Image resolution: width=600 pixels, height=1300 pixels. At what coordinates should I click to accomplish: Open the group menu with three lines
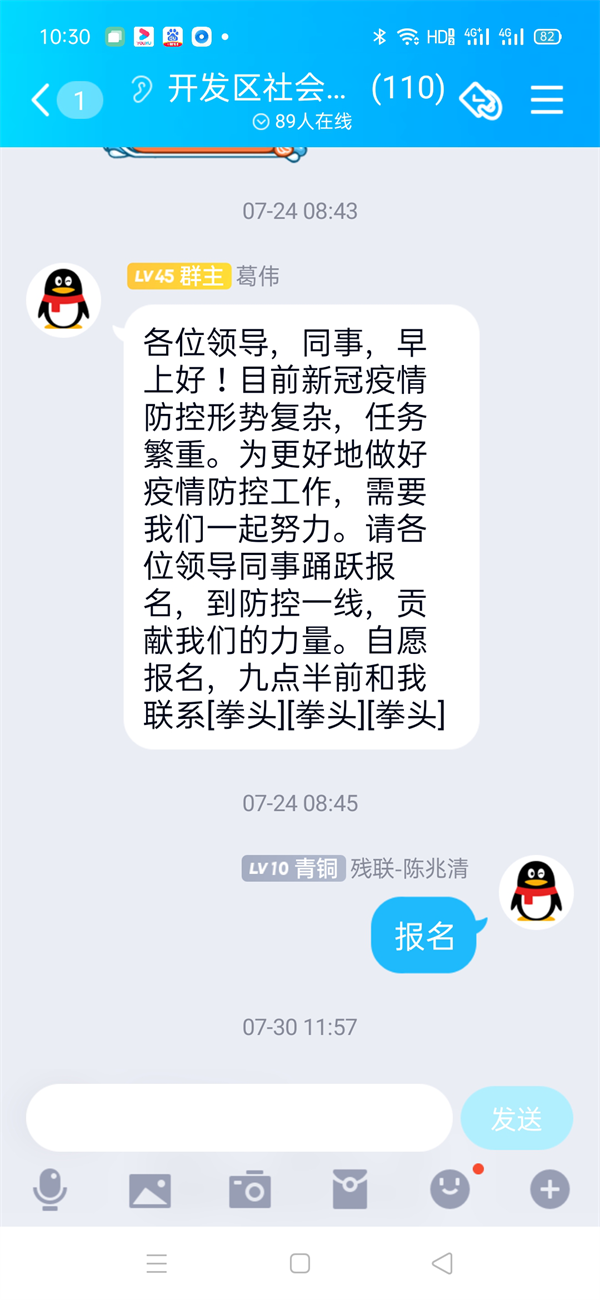(547, 100)
